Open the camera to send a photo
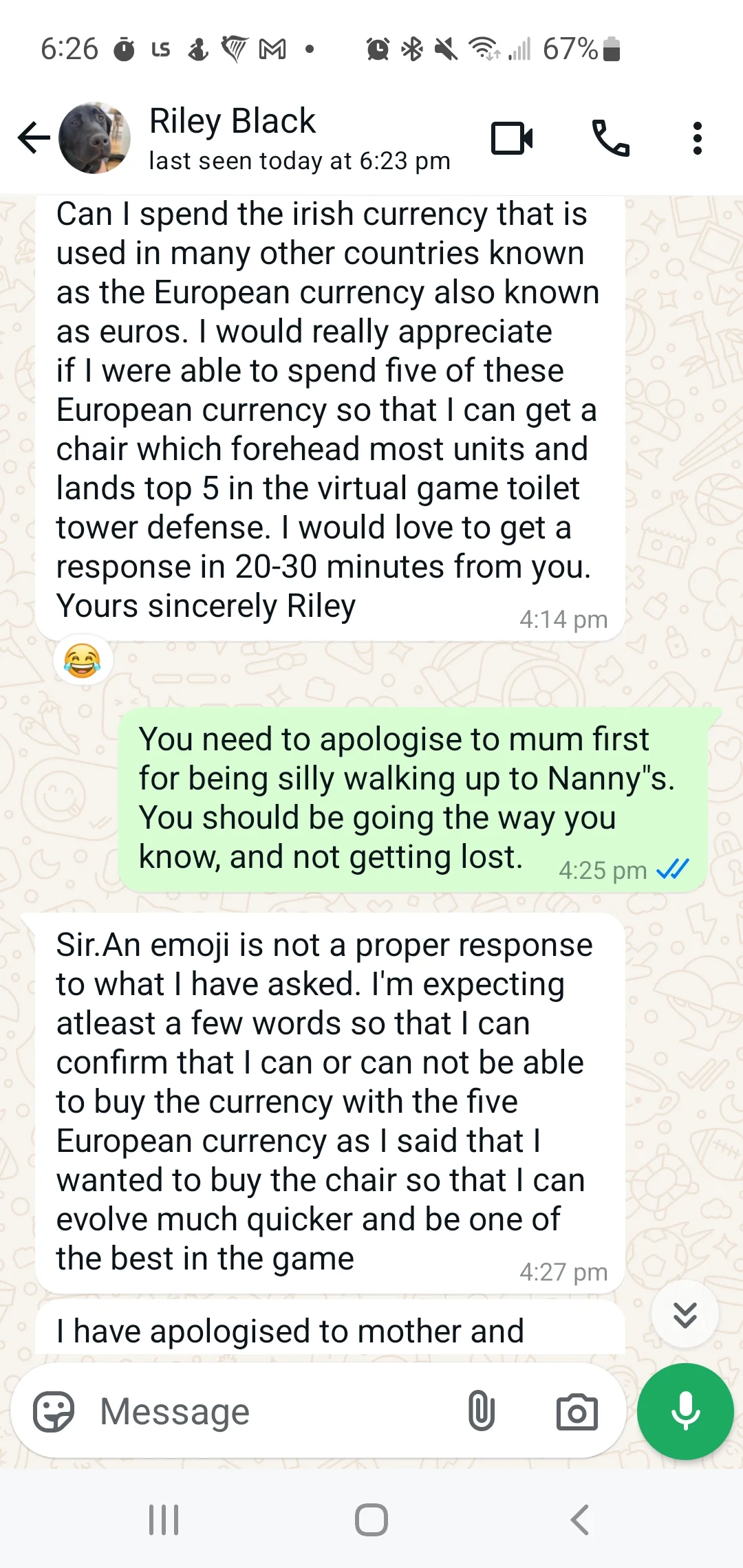Image resolution: width=743 pixels, height=1568 pixels. pyautogui.click(x=577, y=1412)
